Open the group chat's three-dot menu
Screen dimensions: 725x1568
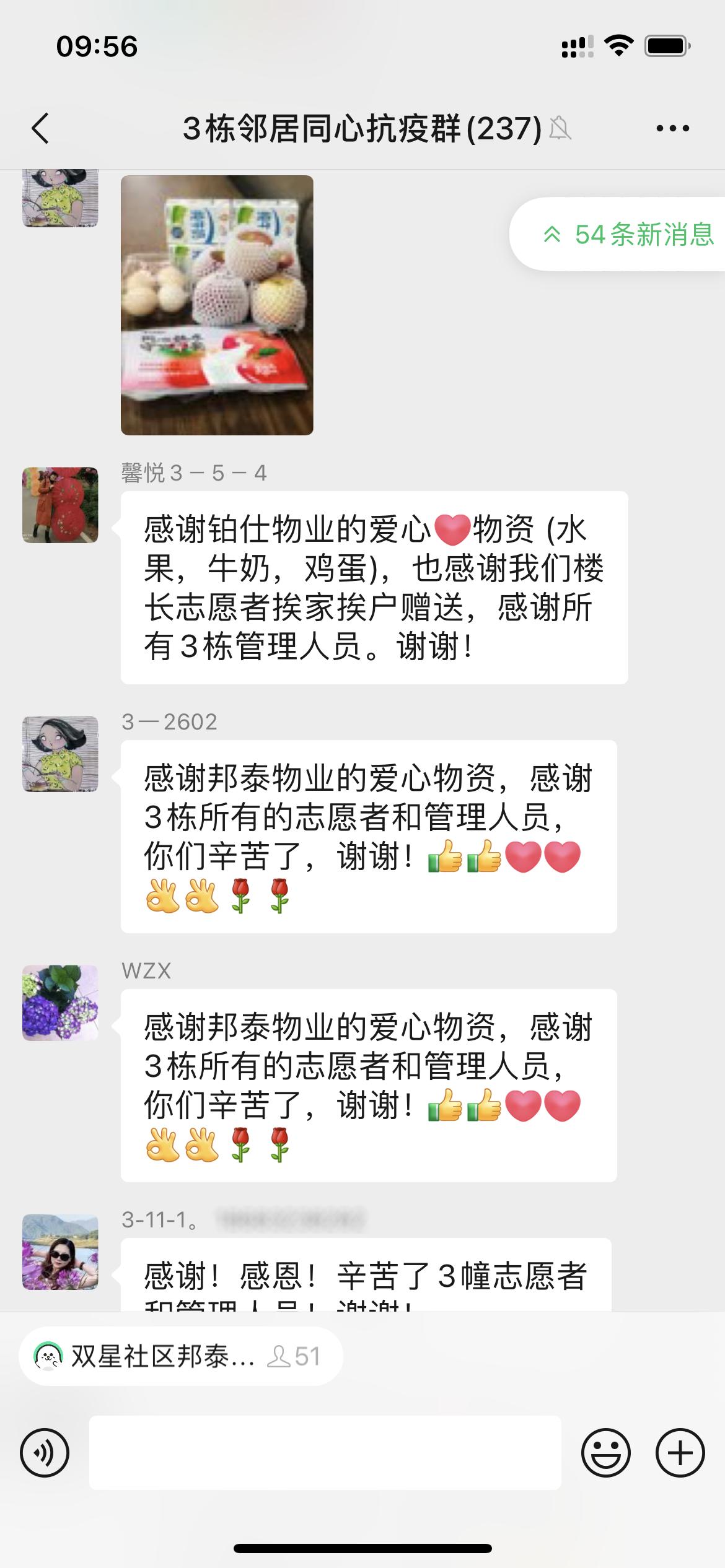coord(672,129)
